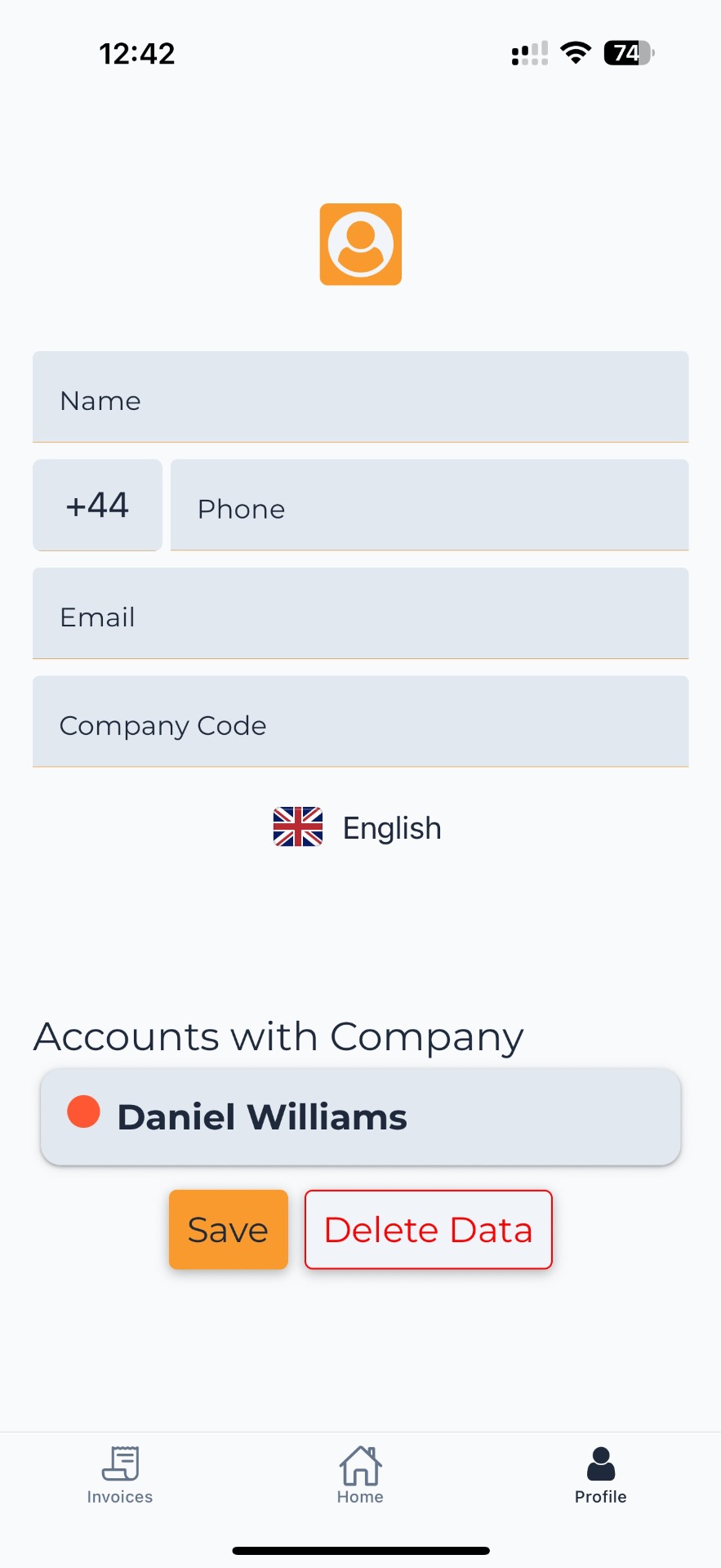Enter the Phone number field
Screen dimensions: 721x1568
point(429,505)
